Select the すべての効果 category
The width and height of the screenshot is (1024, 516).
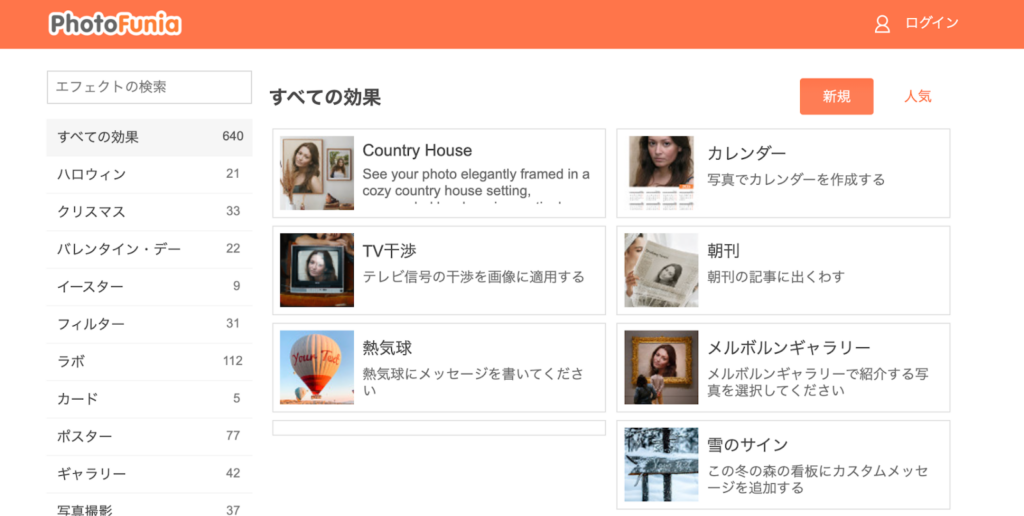149,137
